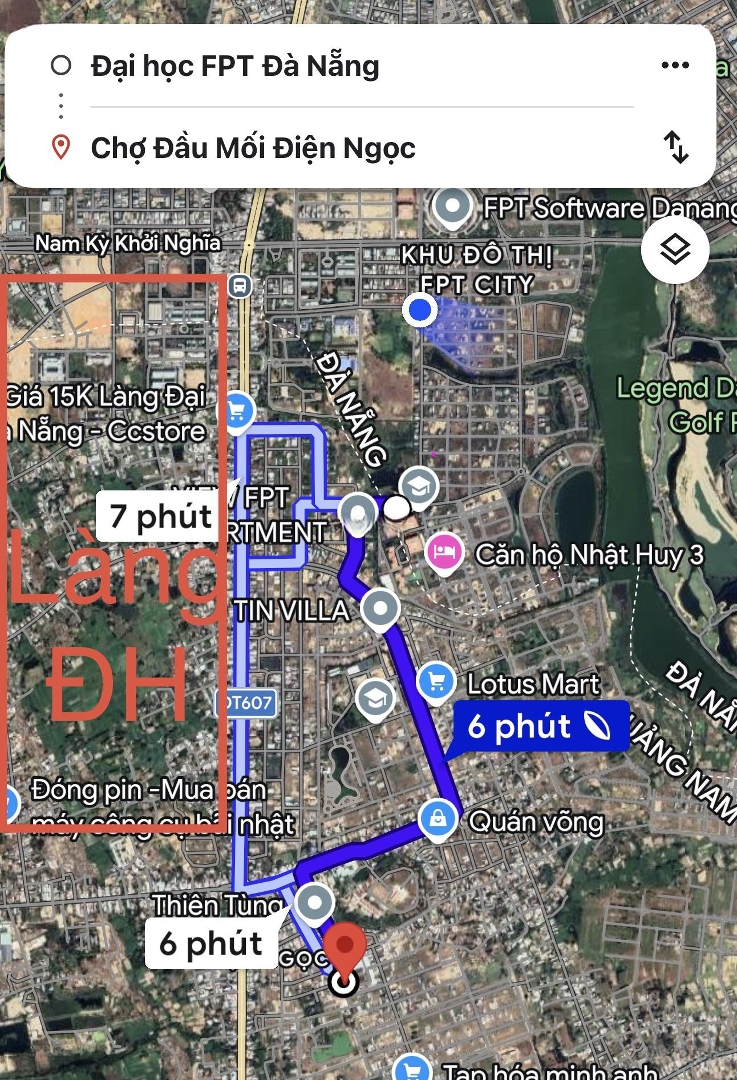
Task: Open the map layers button
Action: click(x=676, y=249)
